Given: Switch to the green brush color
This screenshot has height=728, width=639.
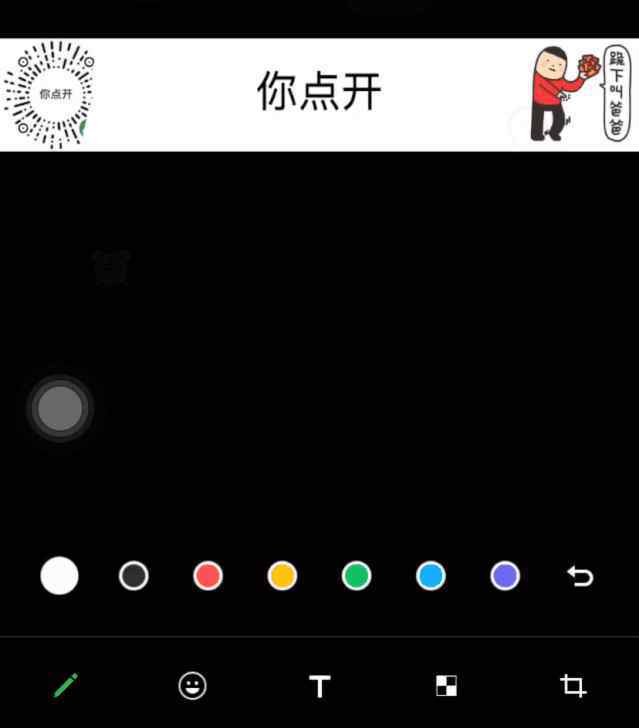Looking at the screenshot, I should point(357,576).
